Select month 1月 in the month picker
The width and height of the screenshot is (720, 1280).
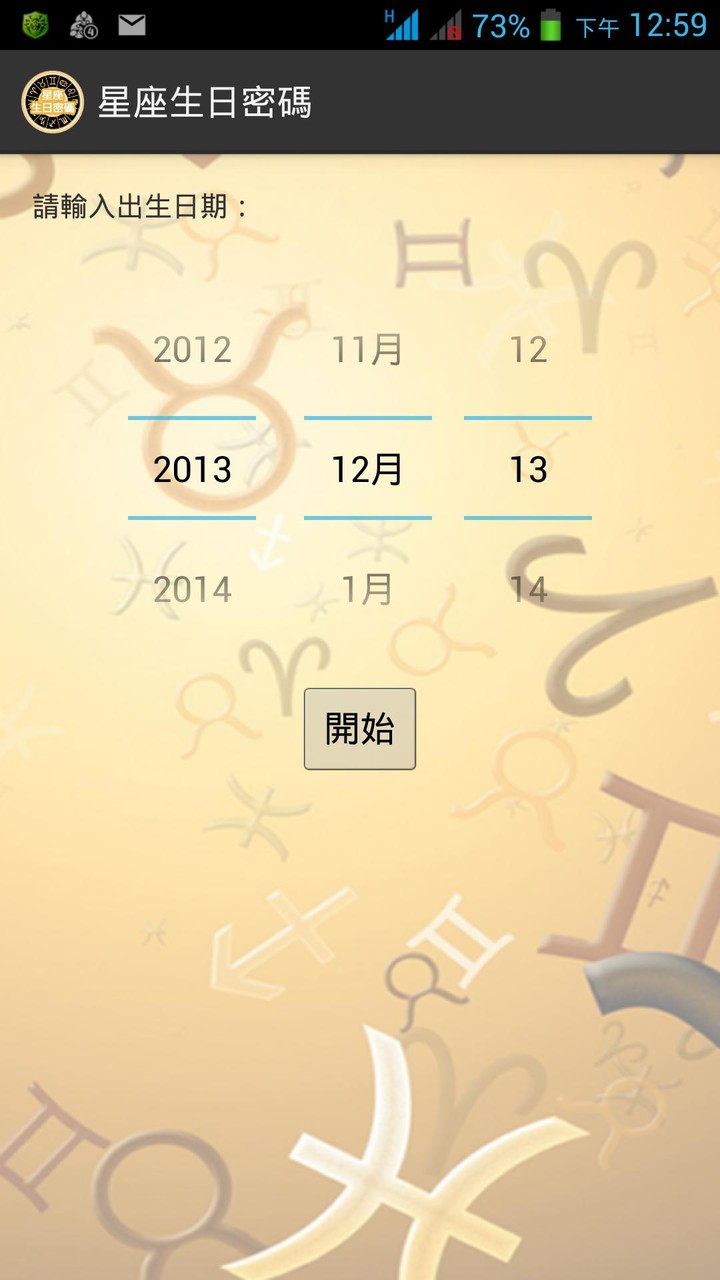368,590
